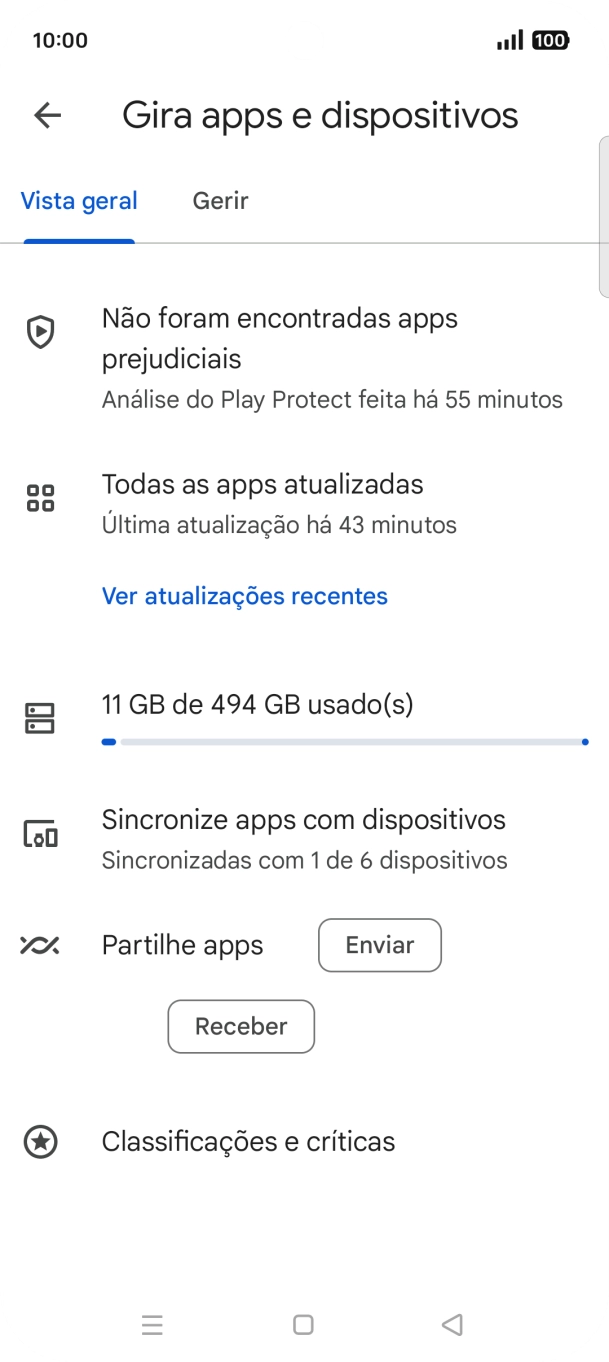Tap Ver atualizações recentes link

[244, 596]
